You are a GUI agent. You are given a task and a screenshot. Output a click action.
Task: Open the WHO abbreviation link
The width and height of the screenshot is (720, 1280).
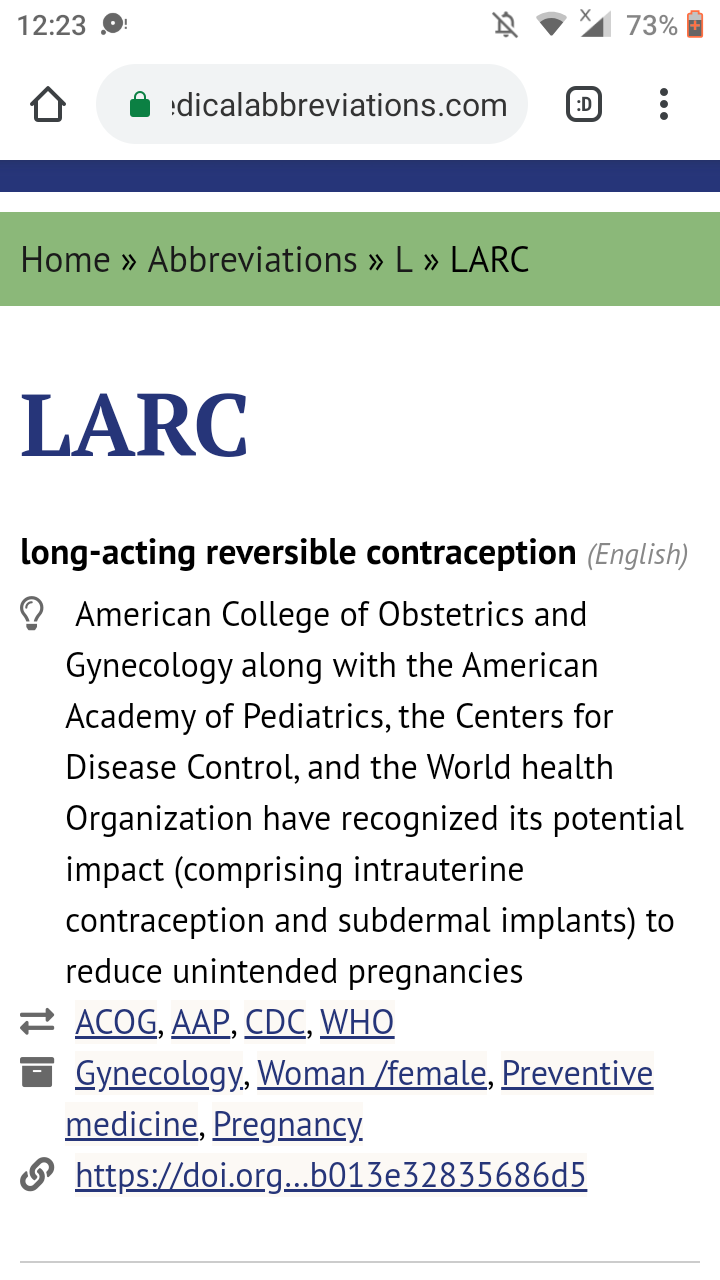357,1022
